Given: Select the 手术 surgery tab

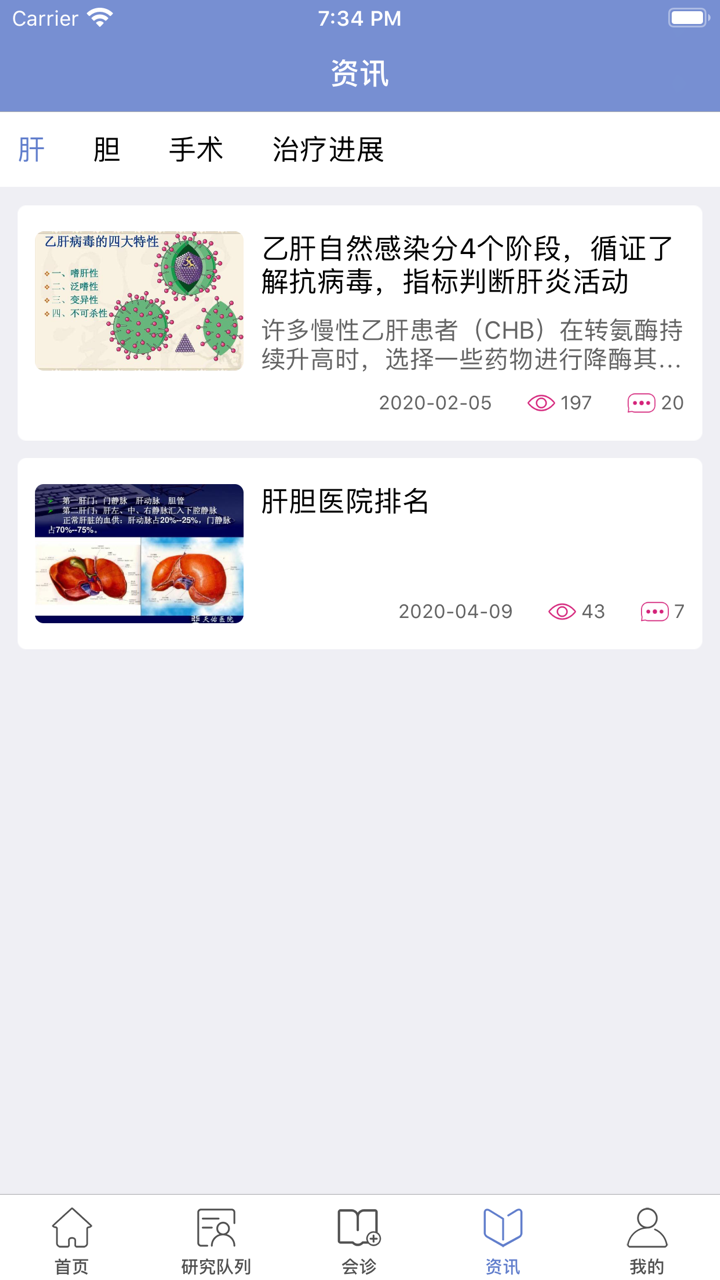Looking at the screenshot, I should [196, 150].
